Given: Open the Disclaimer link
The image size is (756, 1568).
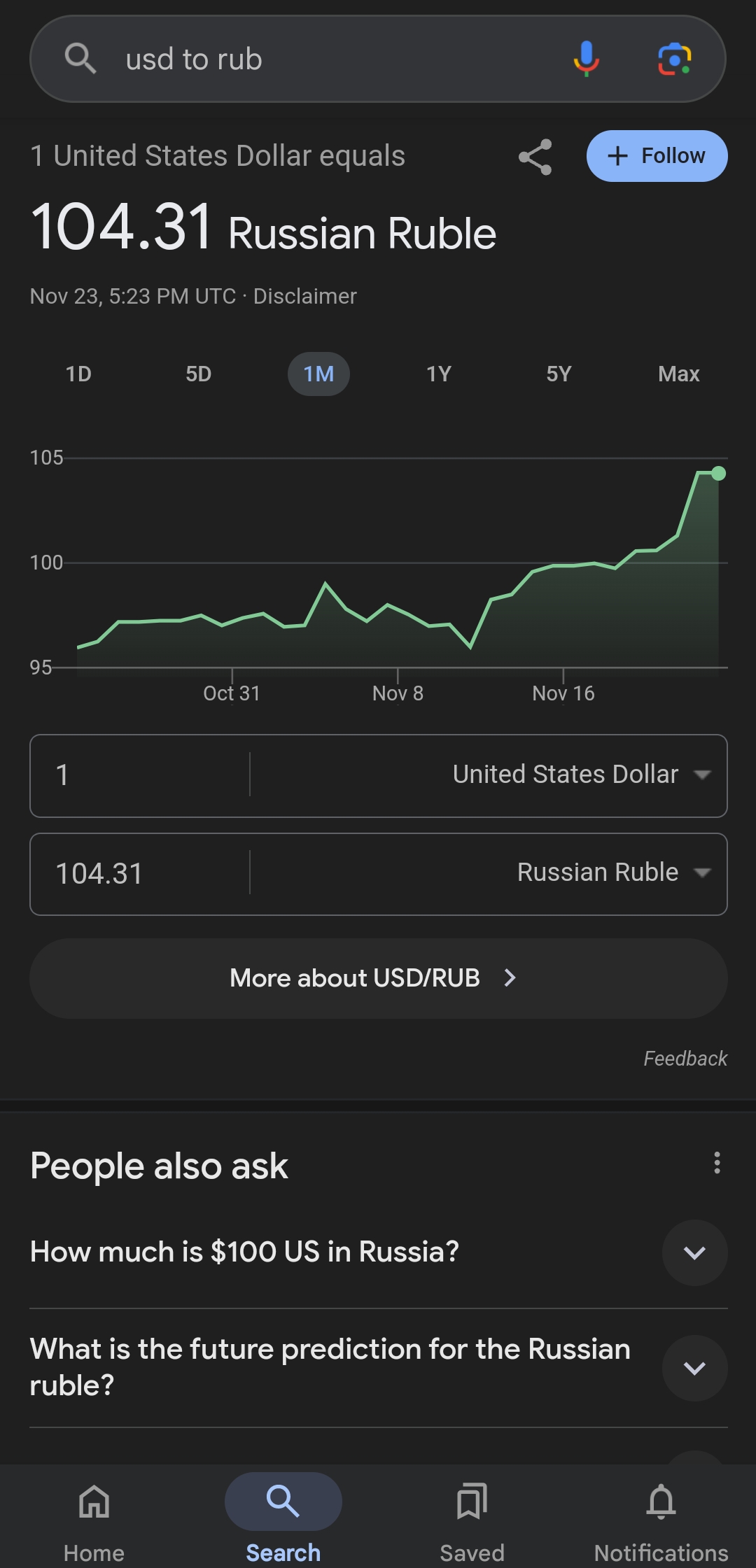Looking at the screenshot, I should pos(304,297).
